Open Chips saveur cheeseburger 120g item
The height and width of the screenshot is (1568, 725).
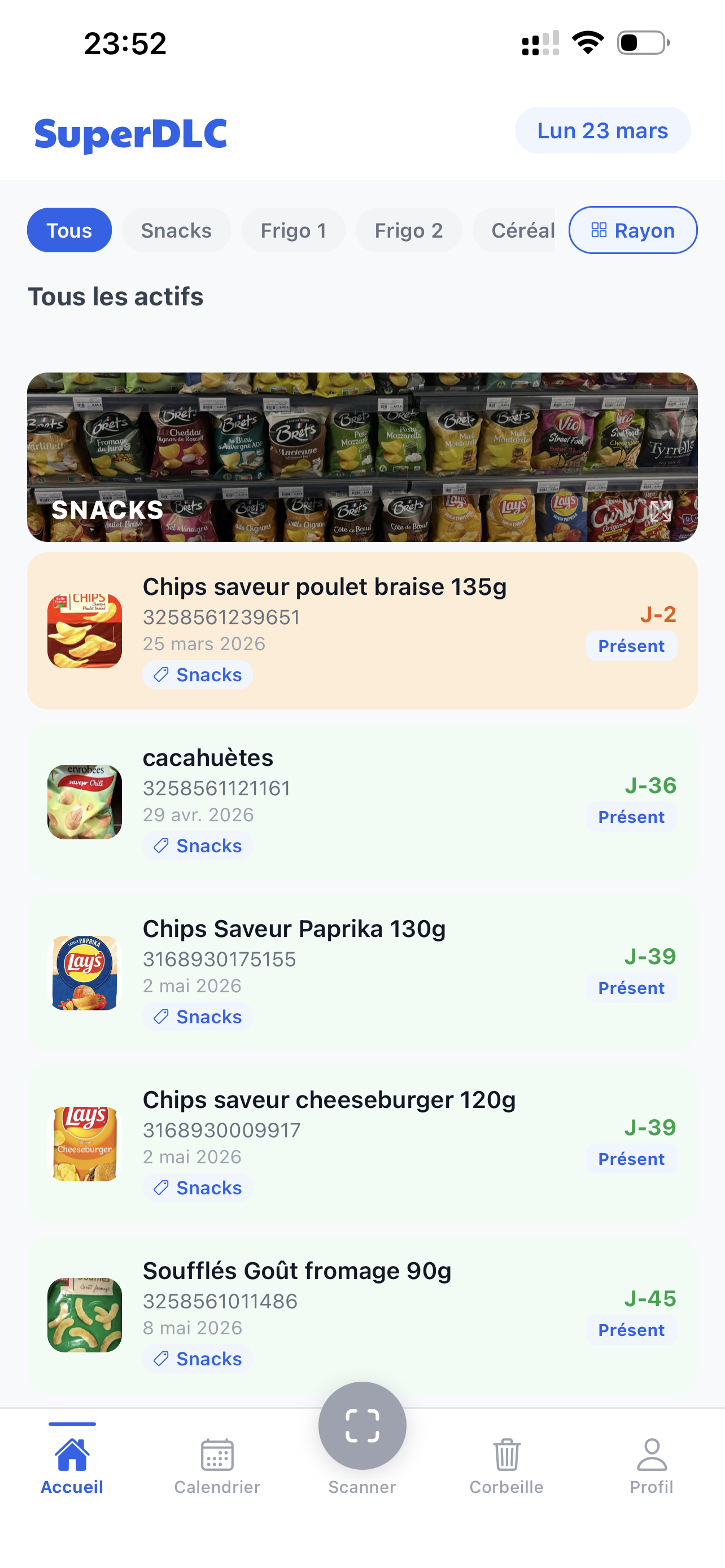click(x=362, y=1144)
